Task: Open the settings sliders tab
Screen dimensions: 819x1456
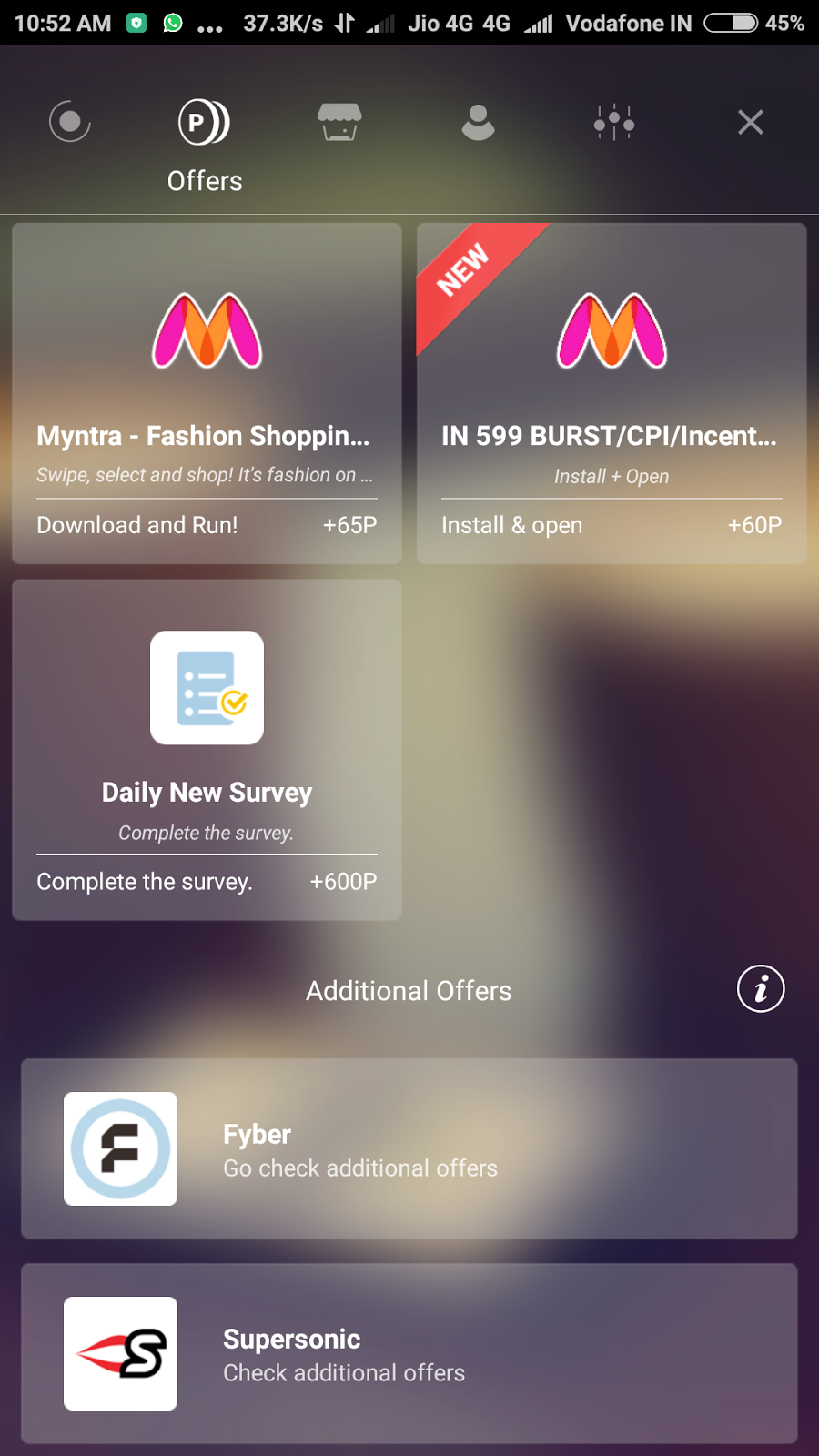Action: [x=614, y=122]
